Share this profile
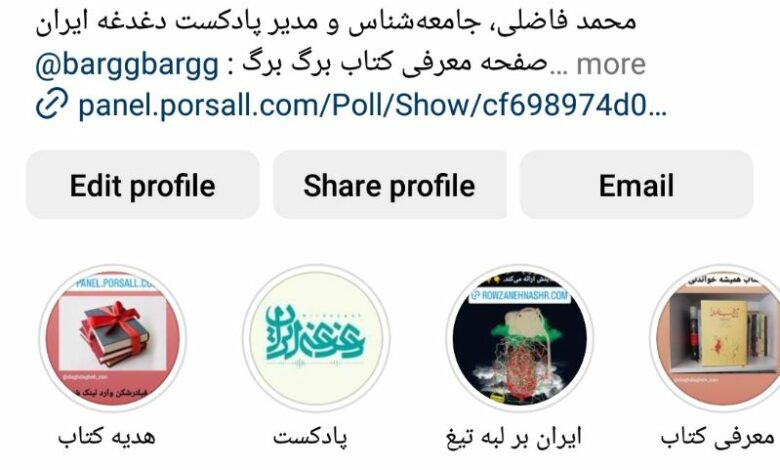 click(x=389, y=185)
